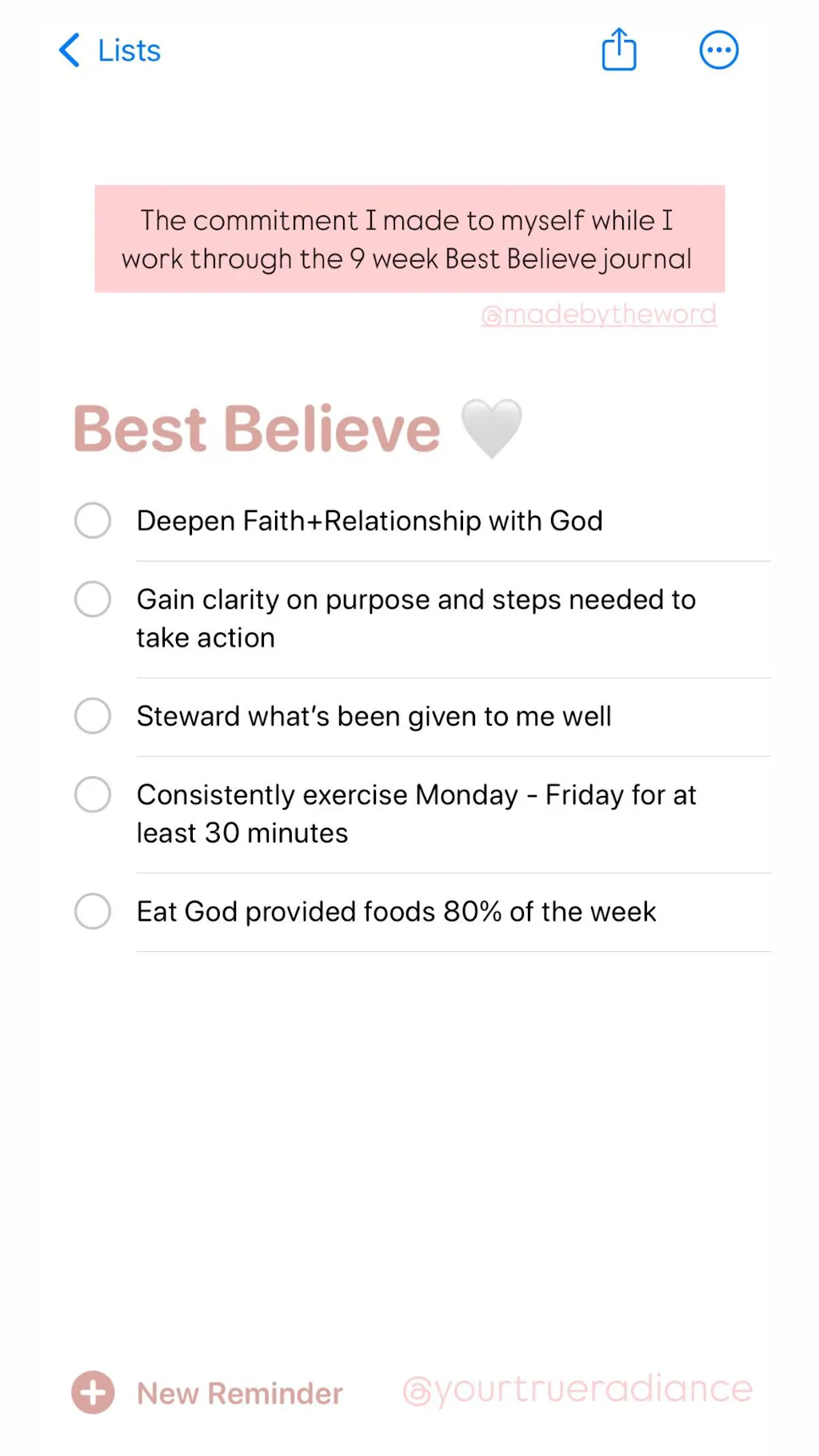Tick the Consistently exercise Monday - Friday reminder

(93, 794)
